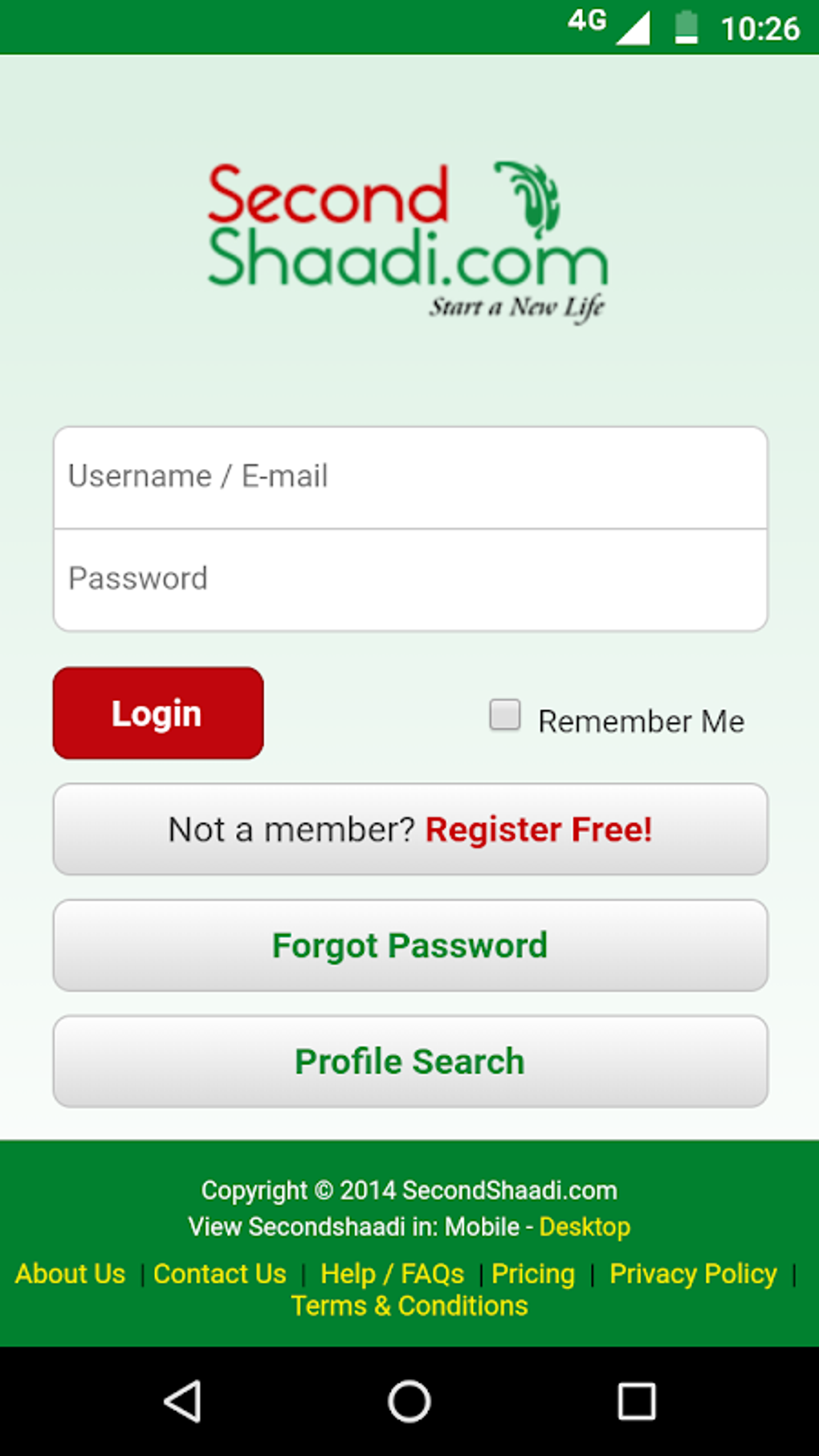Open the Pricing link
This screenshot has width=819, height=1456.
click(x=533, y=1274)
